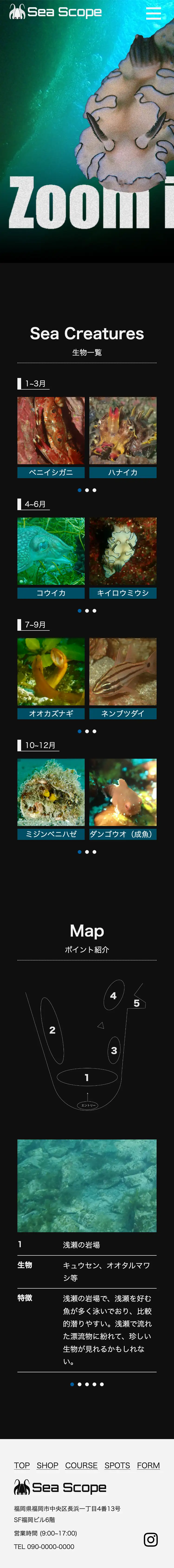The image size is (174, 1568).
Task: Select the コウイカ creature card
Action: point(51,557)
